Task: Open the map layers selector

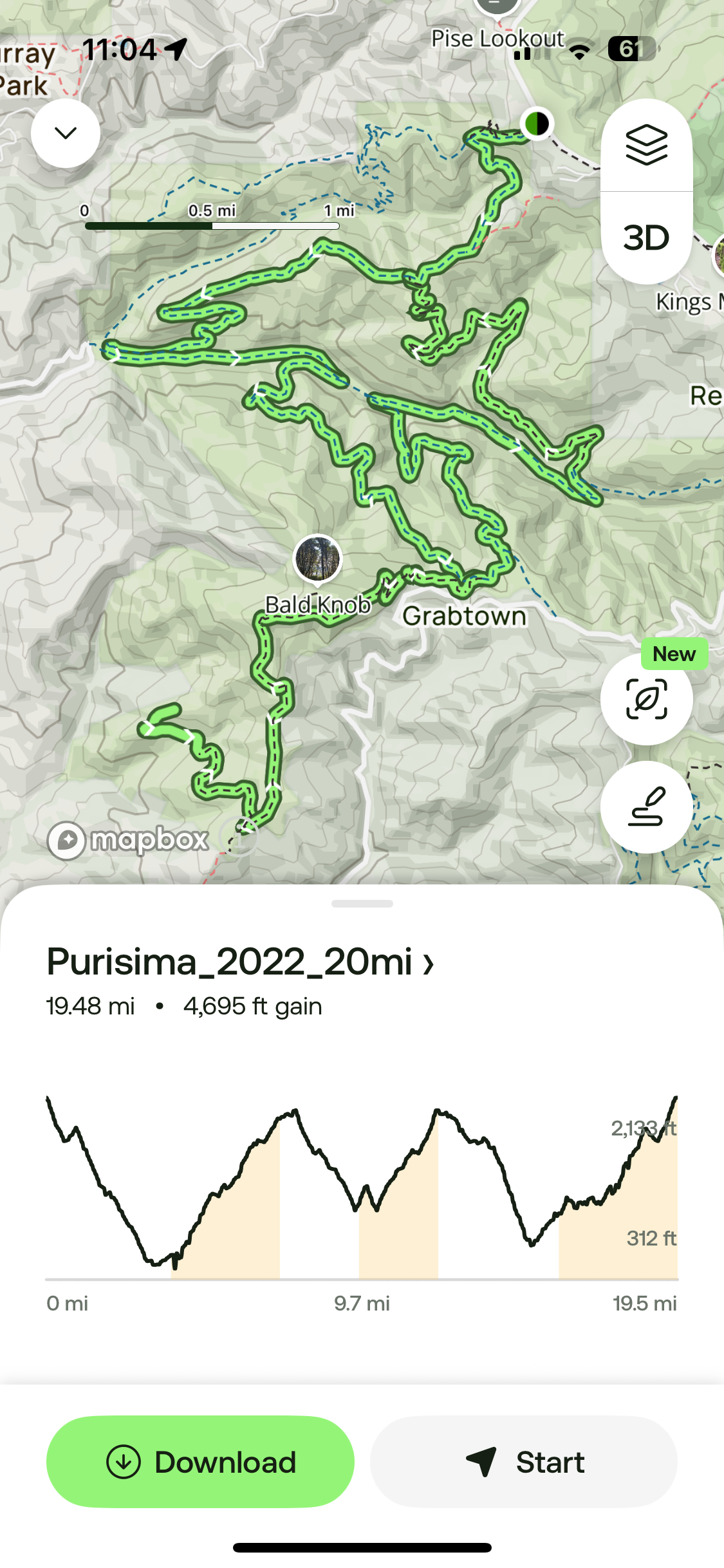Action: click(646, 145)
